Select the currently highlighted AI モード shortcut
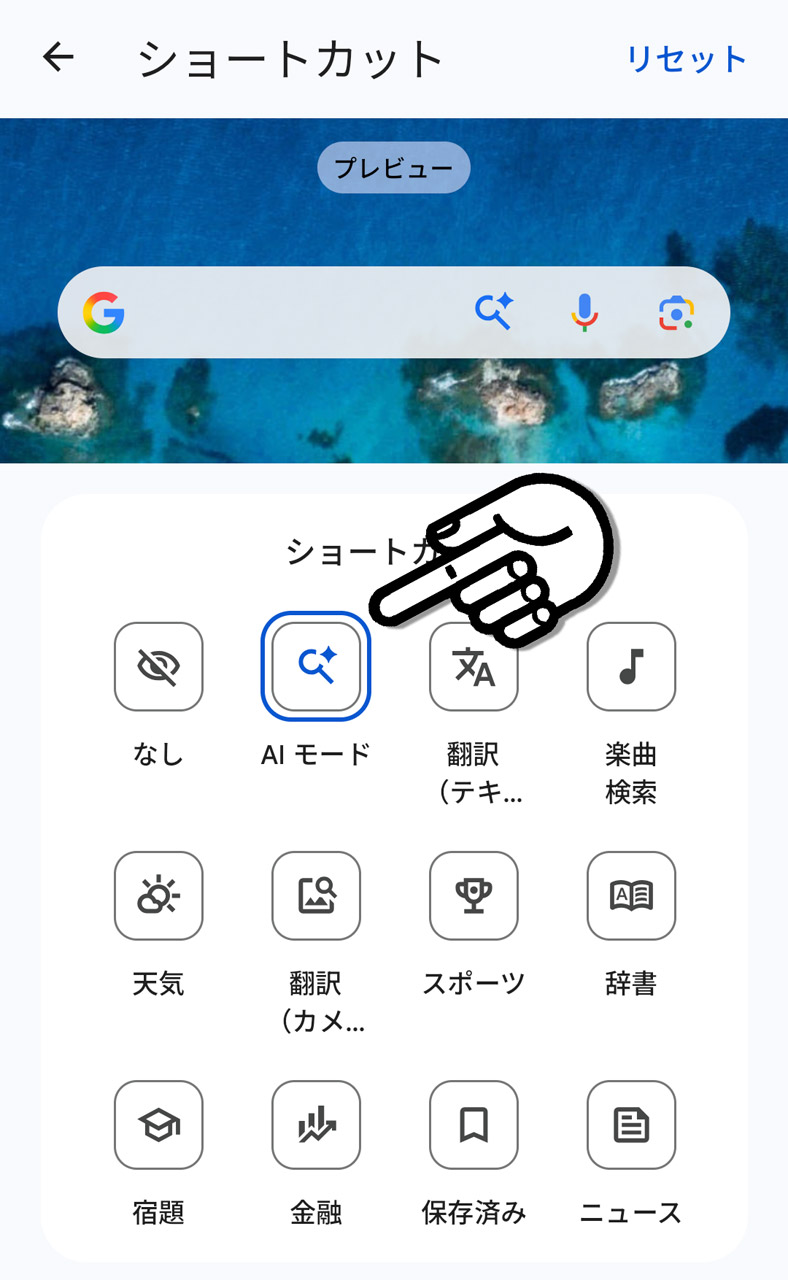The image size is (788, 1280). tap(316, 667)
